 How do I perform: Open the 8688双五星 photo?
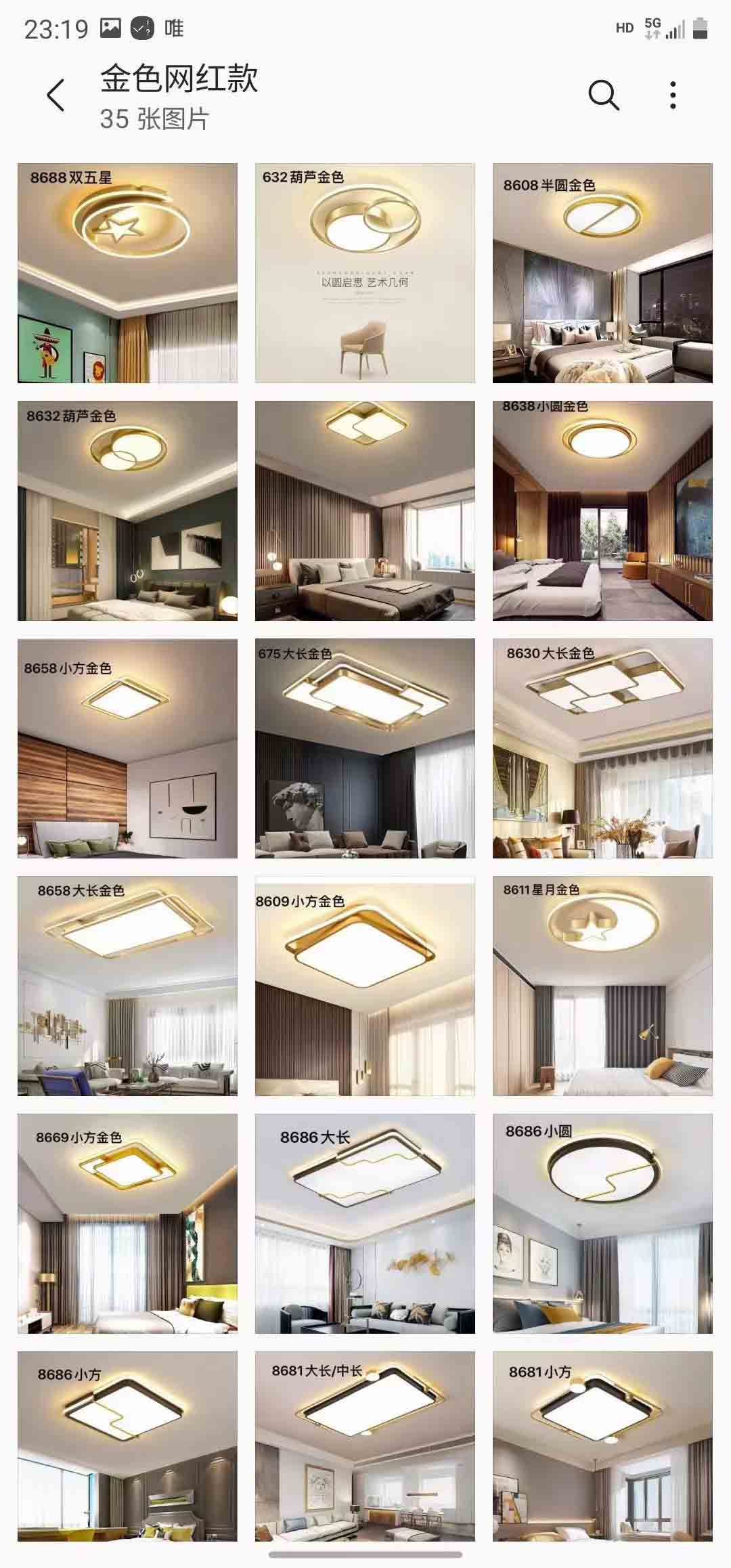click(127, 273)
